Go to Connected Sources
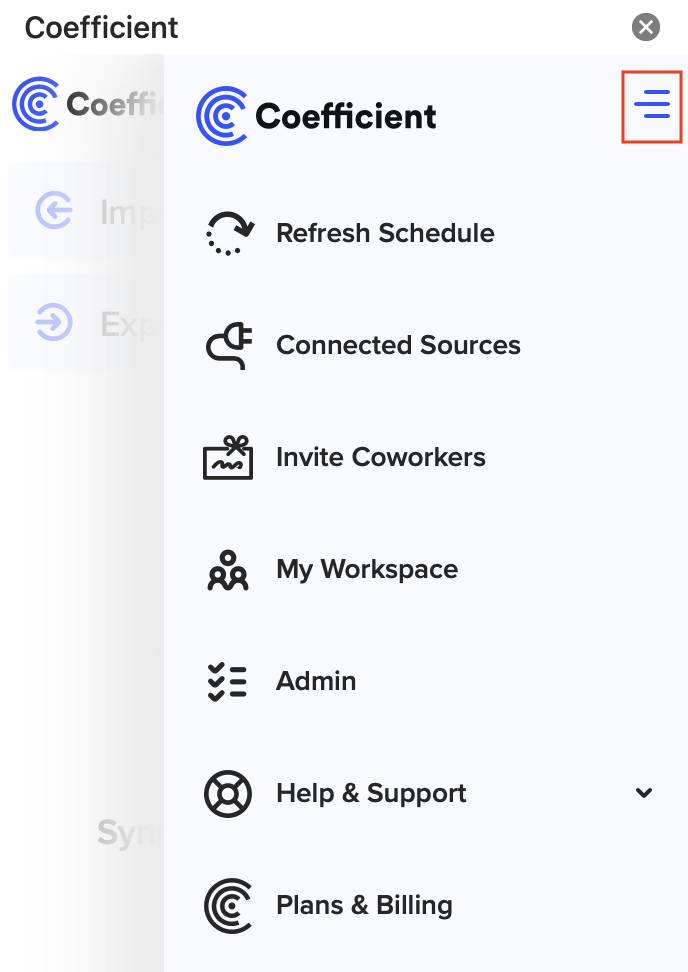Viewport: 688px width, 972px height. 397,345
